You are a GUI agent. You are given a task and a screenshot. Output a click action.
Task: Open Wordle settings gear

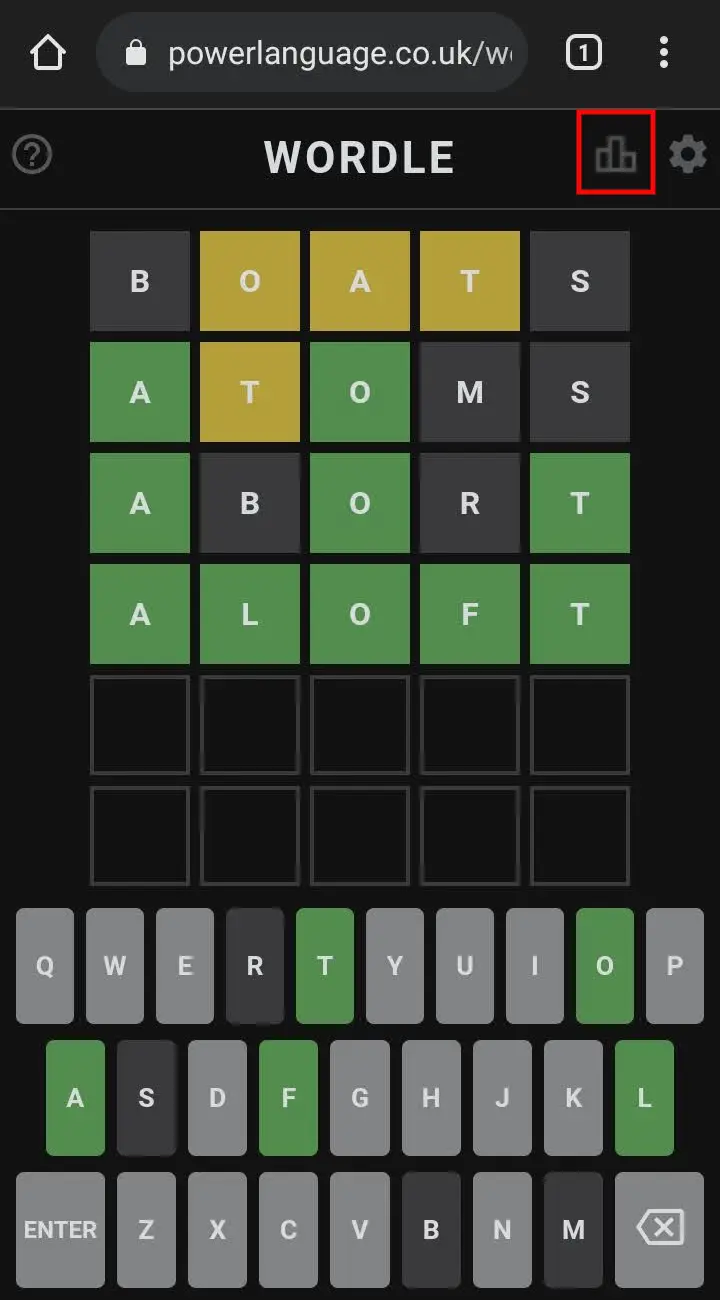pos(687,155)
